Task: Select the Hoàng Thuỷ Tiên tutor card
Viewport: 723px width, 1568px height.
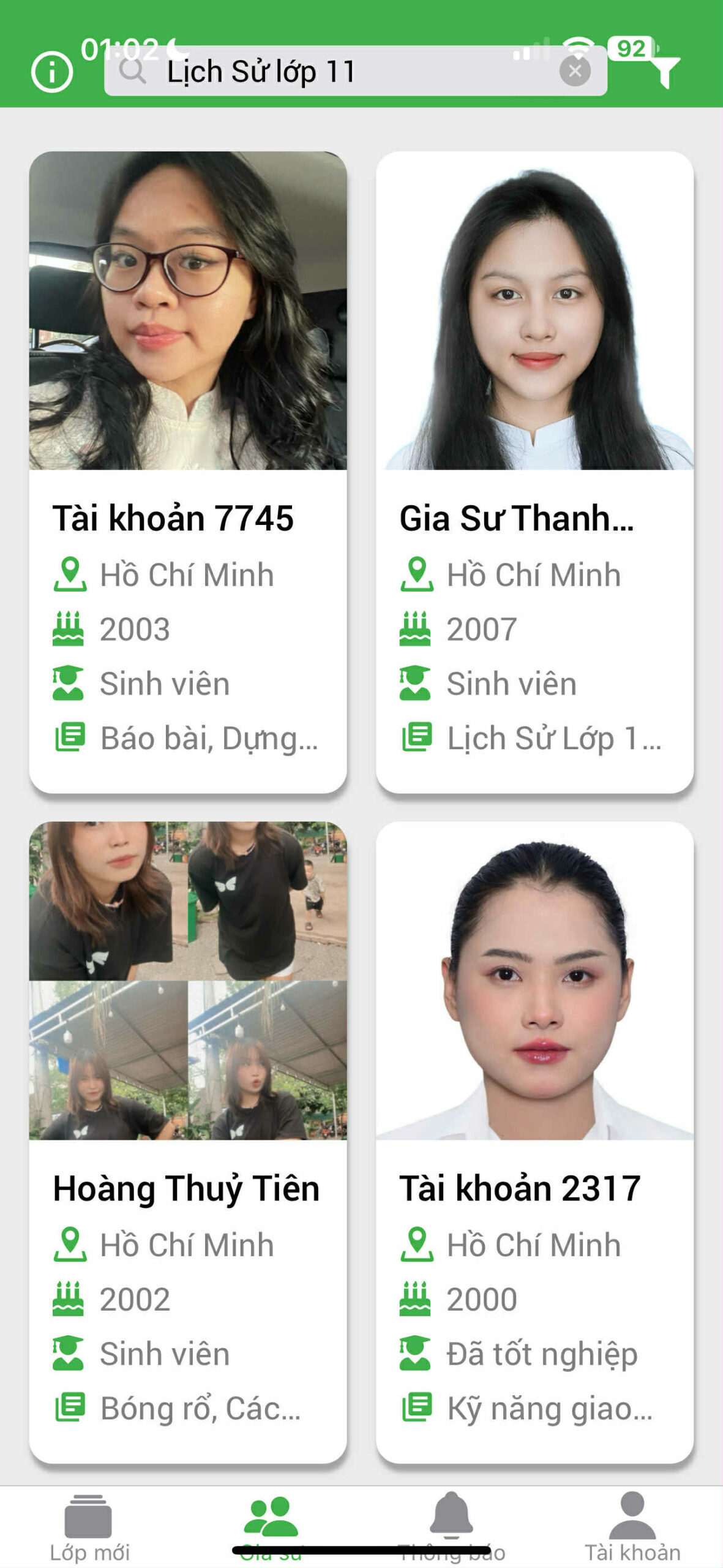Action: coord(188,1142)
